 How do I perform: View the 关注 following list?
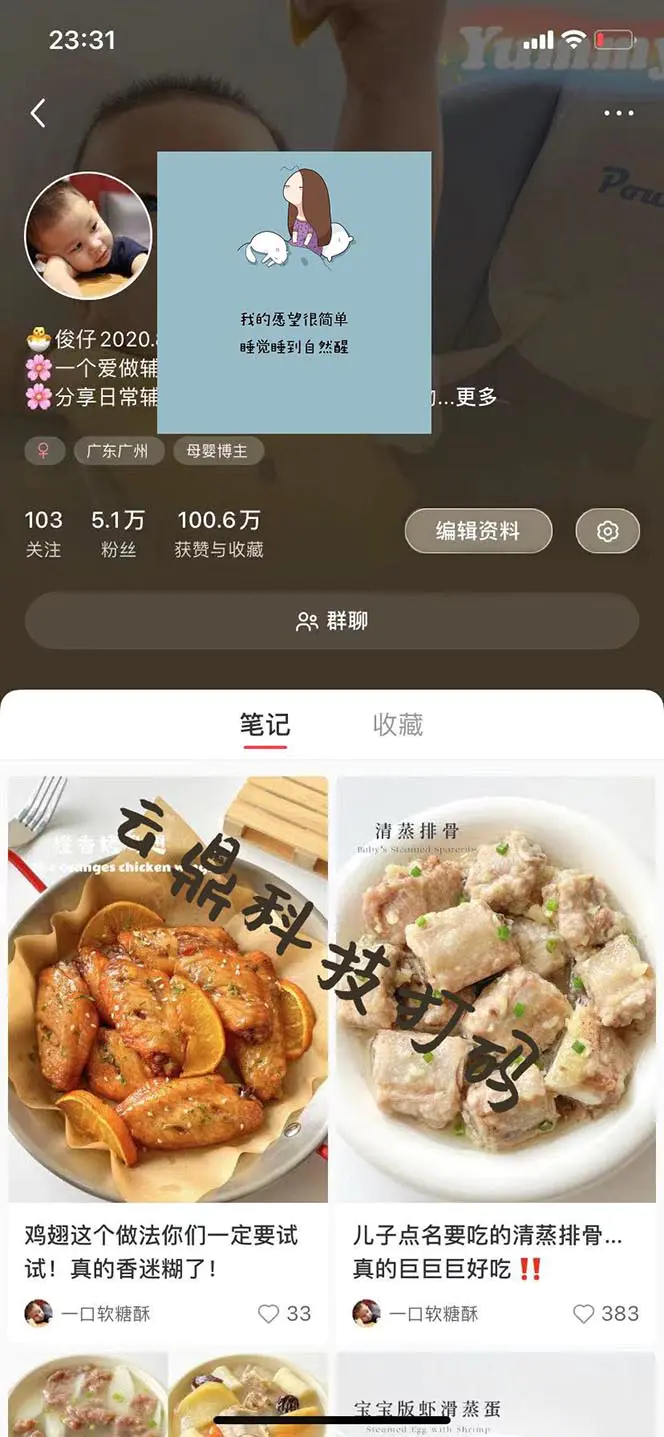43,532
